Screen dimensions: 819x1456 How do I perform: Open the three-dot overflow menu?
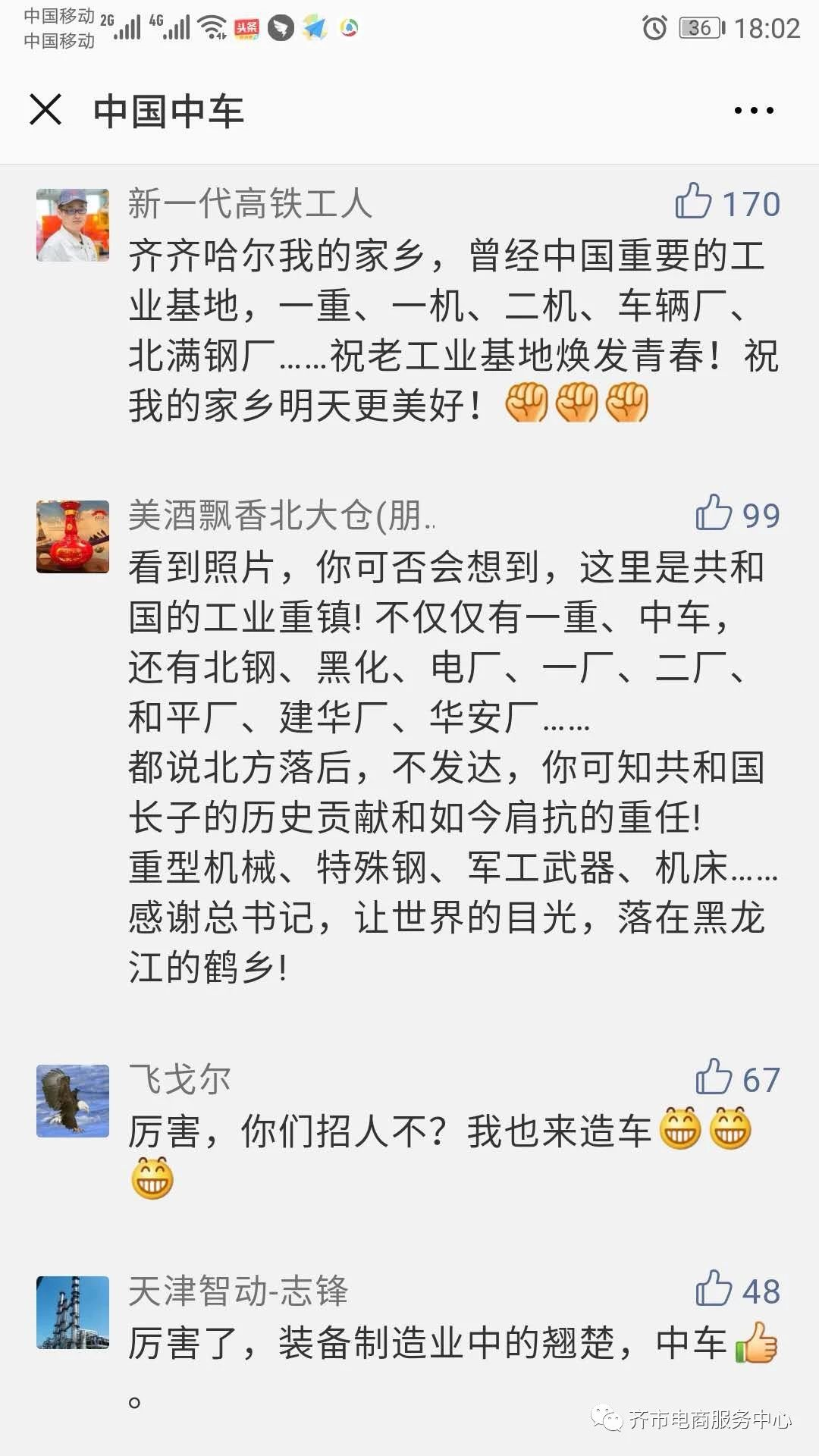point(753,111)
